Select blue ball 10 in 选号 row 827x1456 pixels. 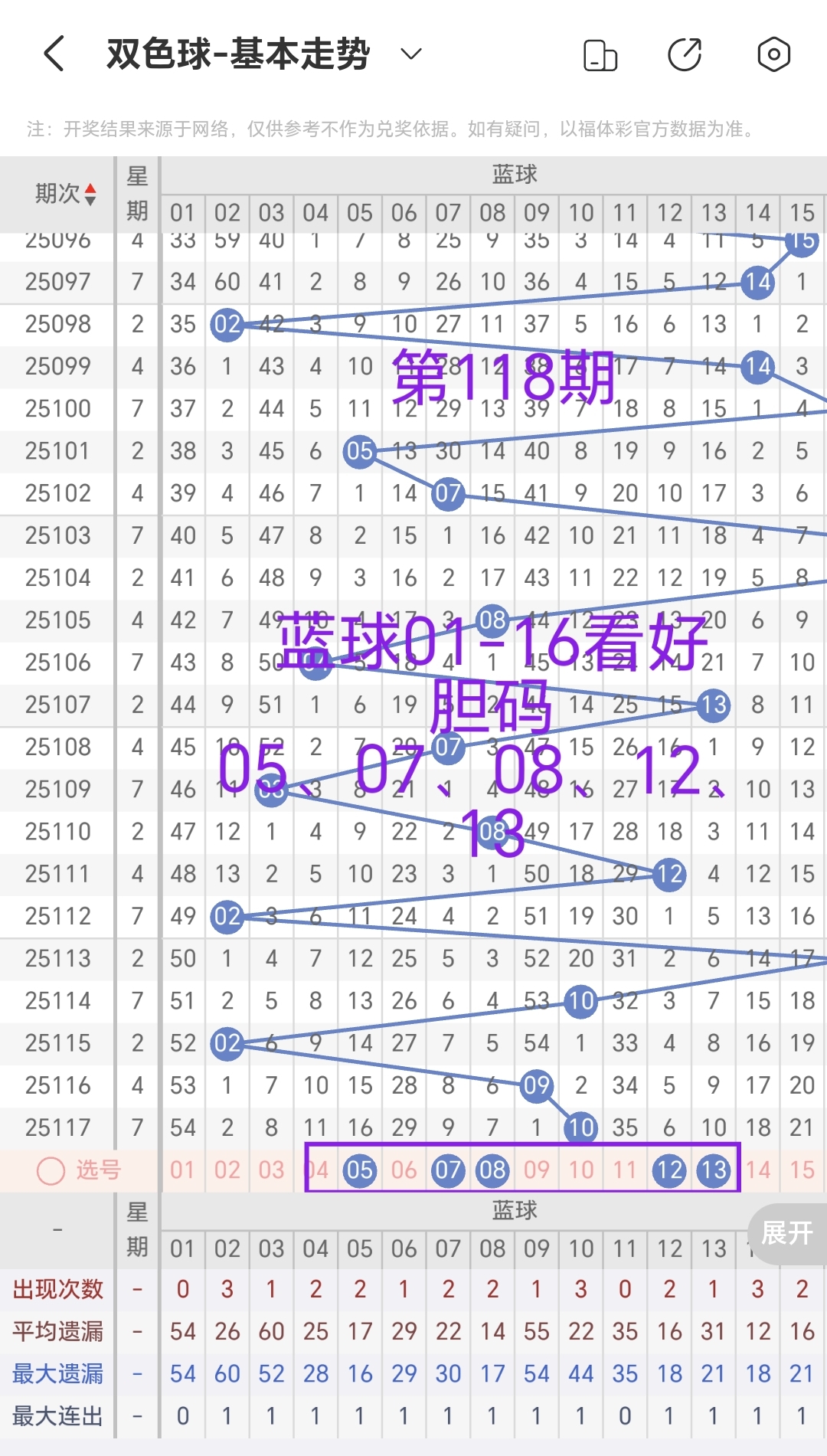[x=581, y=1170]
